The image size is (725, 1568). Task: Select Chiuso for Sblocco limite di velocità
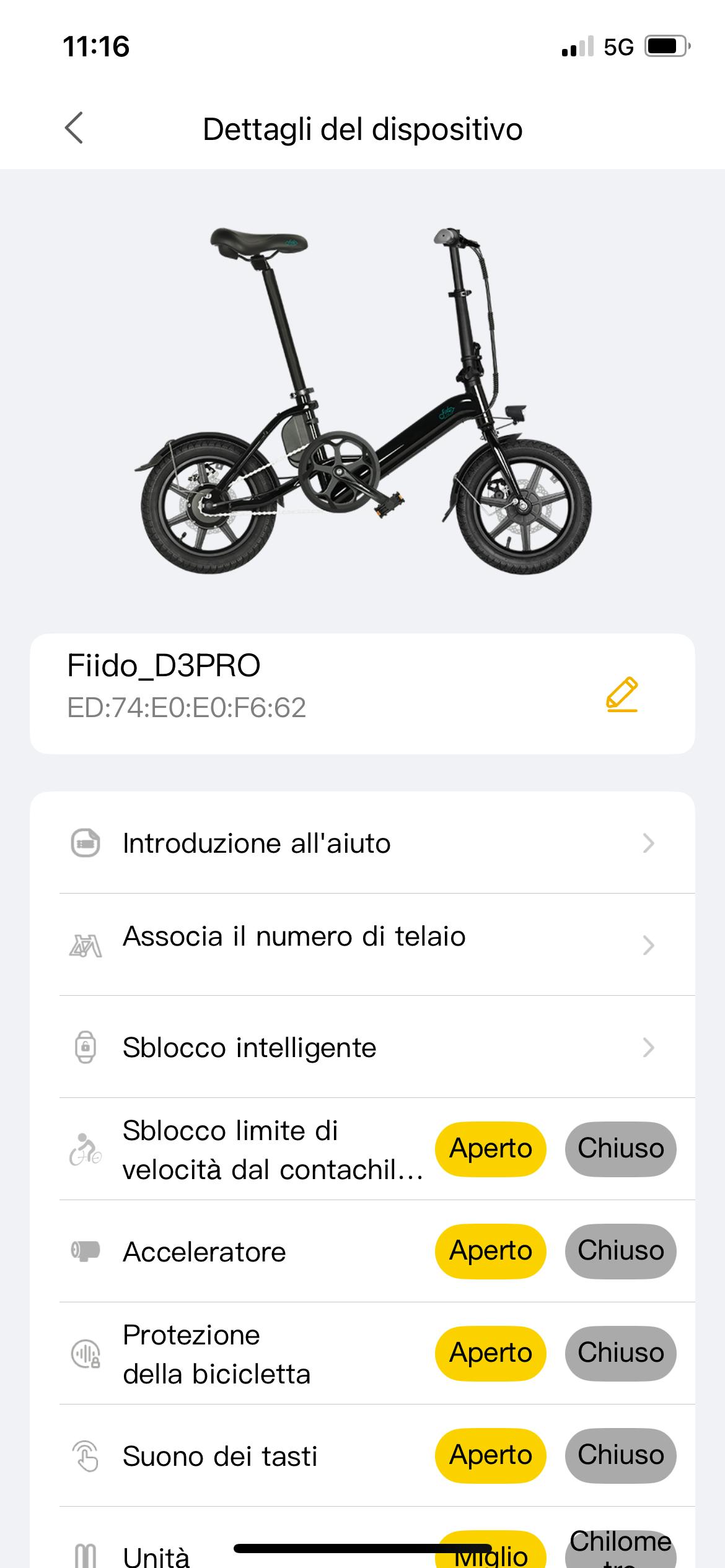[x=620, y=1149]
